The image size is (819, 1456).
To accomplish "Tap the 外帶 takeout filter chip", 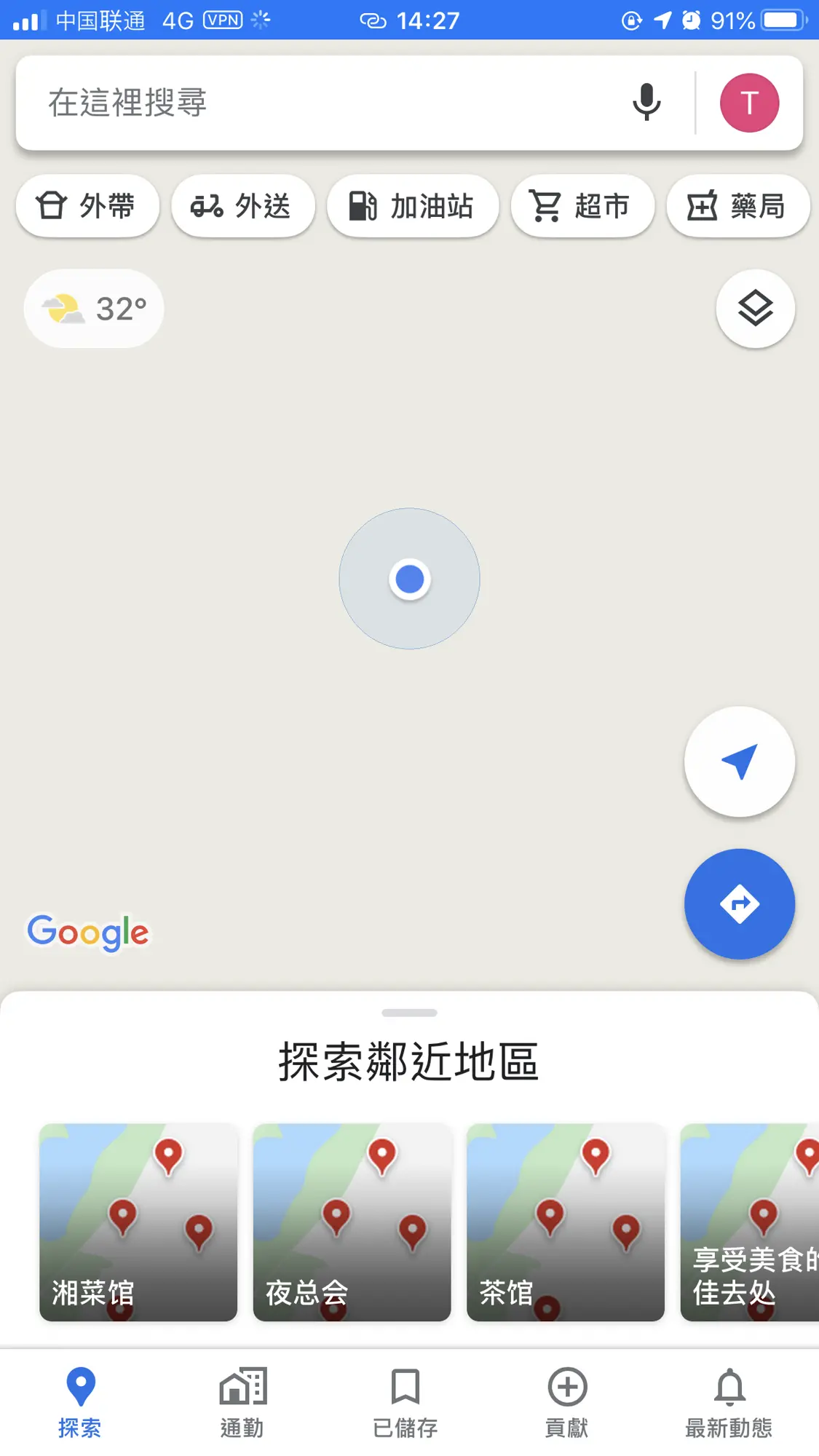I will [87, 206].
